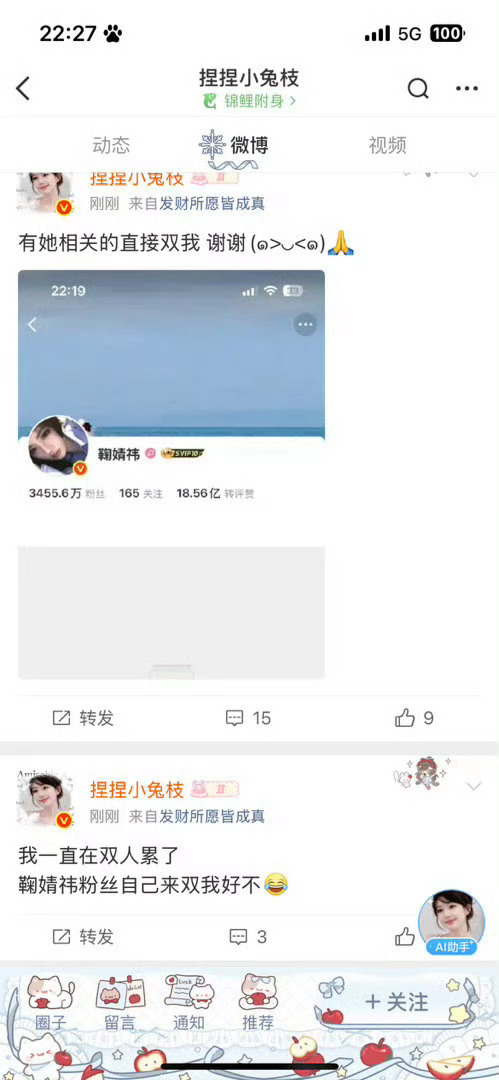The width and height of the screenshot is (499, 1080).
Task: Expand the chevron menu on the second post
Action: click(473, 786)
